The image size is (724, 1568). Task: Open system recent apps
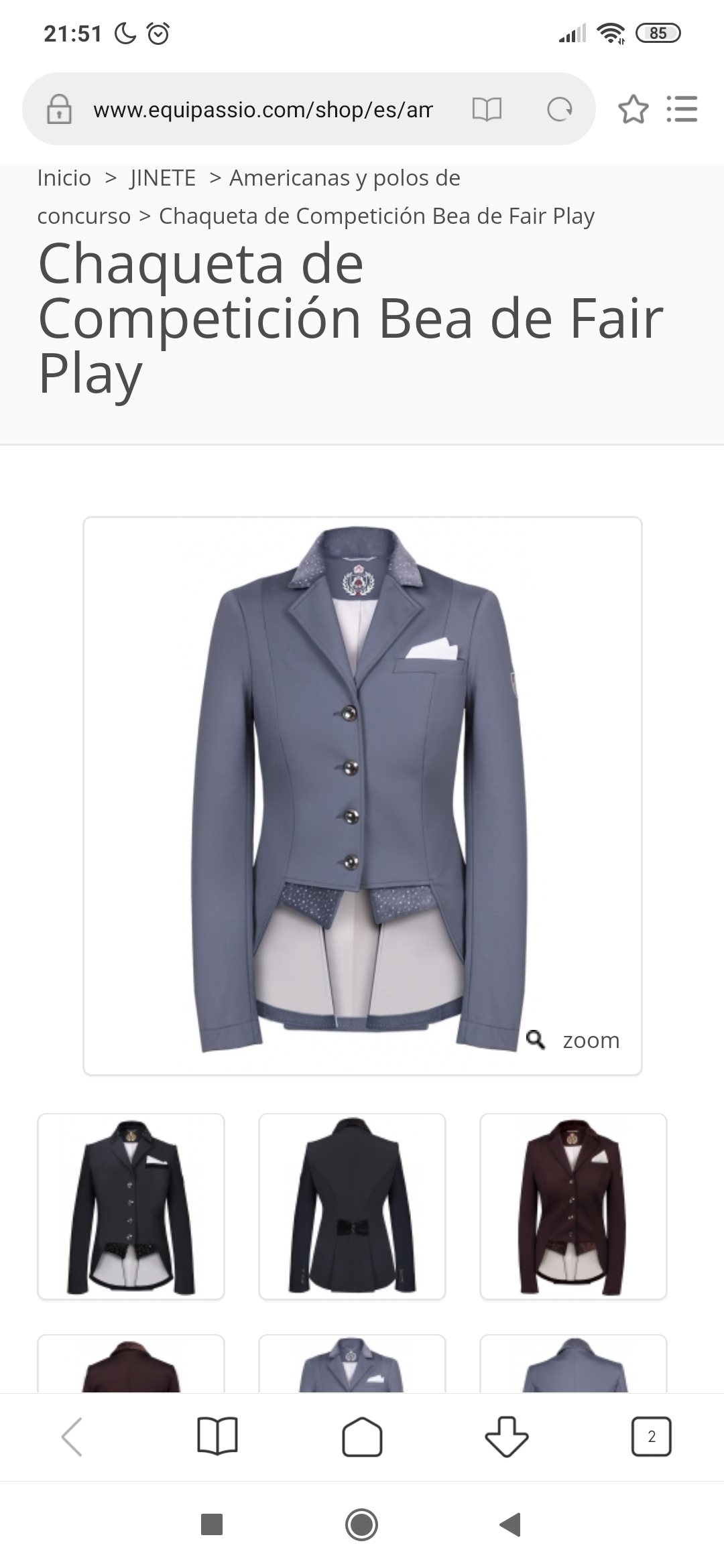point(212,1525)
